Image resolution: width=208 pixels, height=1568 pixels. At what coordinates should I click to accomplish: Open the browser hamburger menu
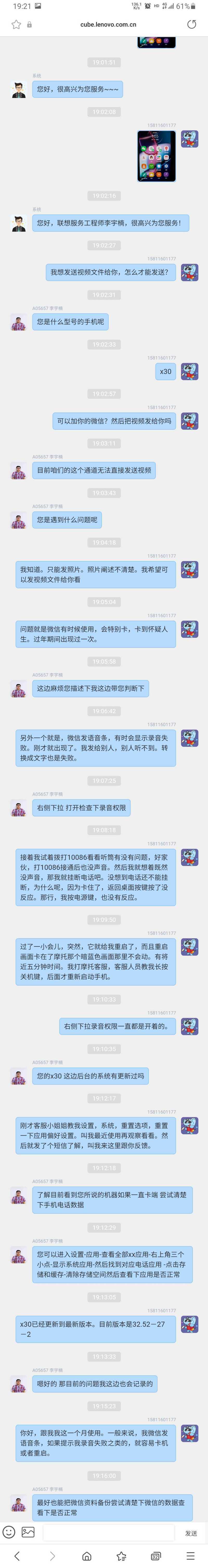pyautogui.click(x=190, y=1556)
